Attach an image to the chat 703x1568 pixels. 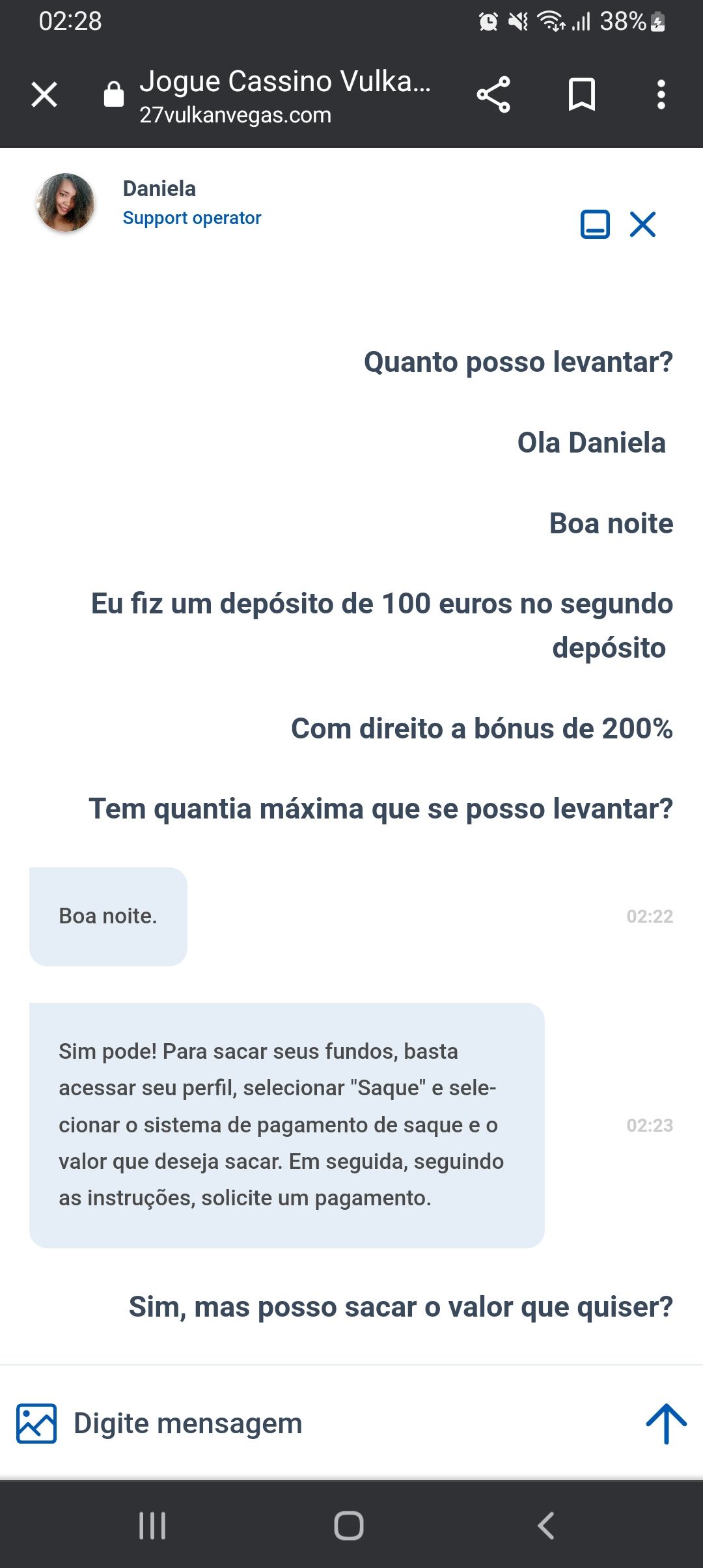click(x=36, y=1423)
